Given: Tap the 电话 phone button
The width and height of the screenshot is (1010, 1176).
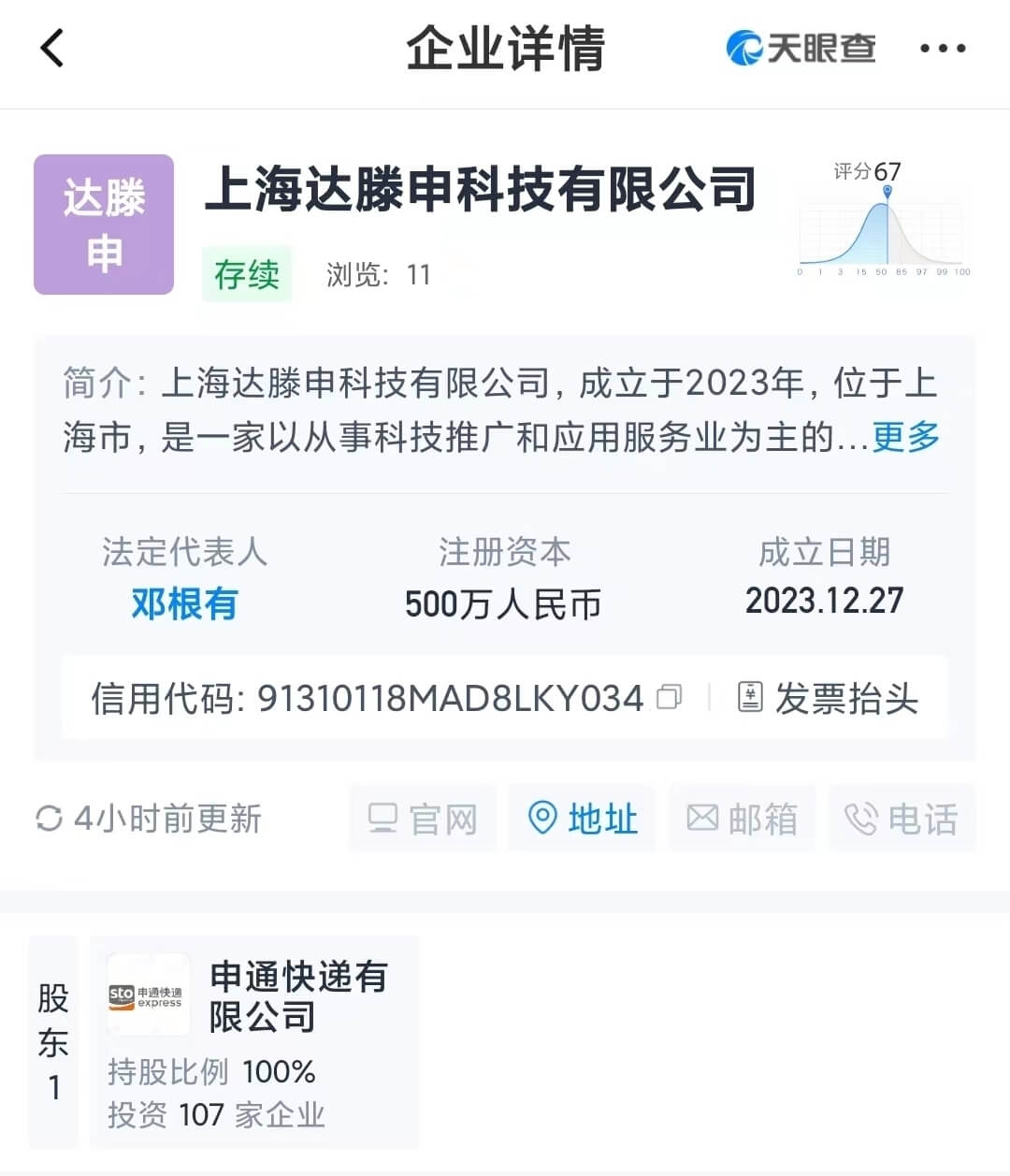Looking at the screenshot, I should 902,819.
